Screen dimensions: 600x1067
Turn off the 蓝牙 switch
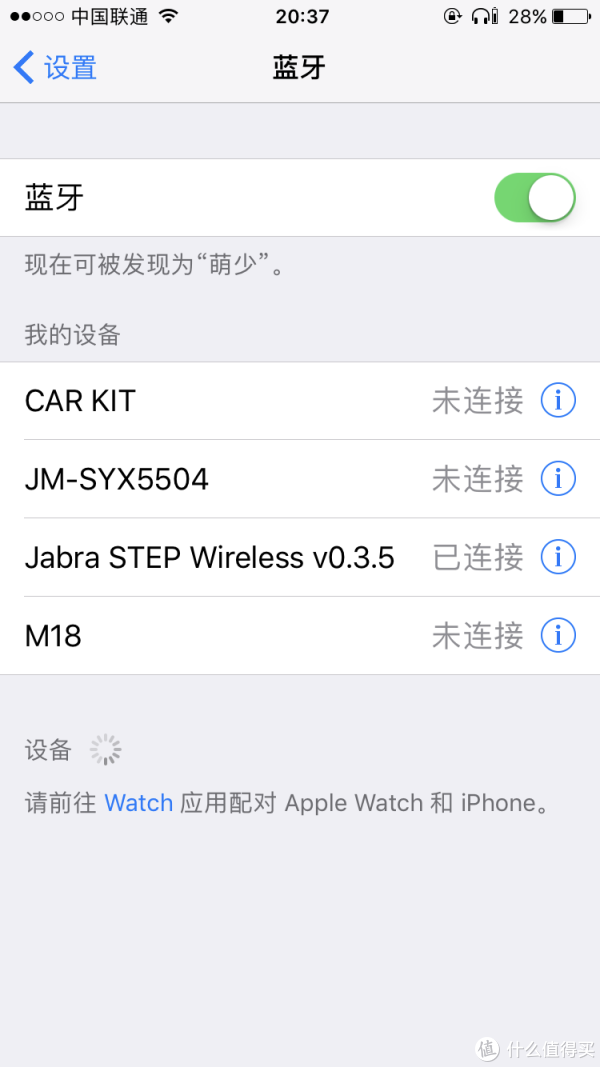(534, 198)
